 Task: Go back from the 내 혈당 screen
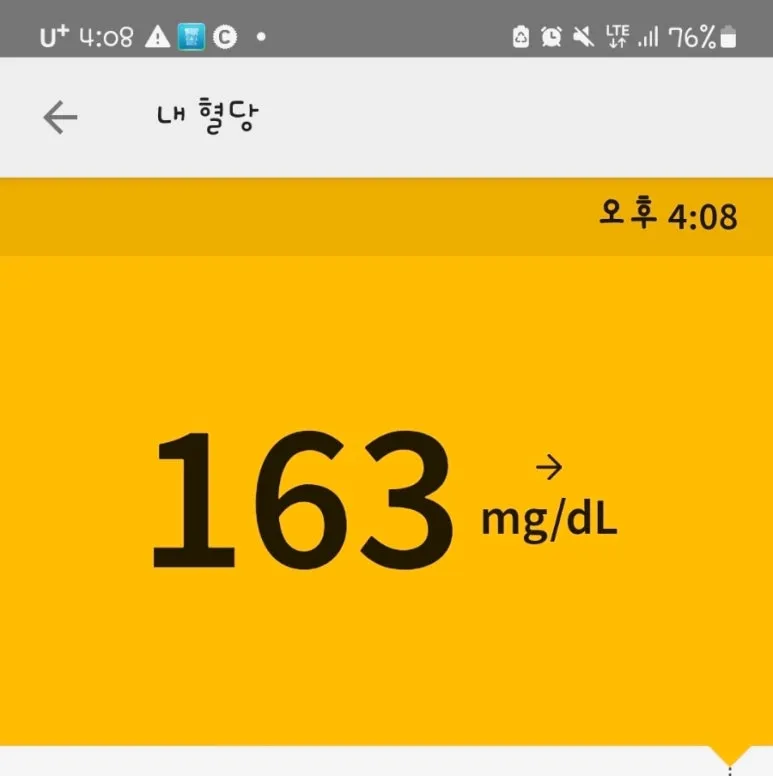coord(60,118)
